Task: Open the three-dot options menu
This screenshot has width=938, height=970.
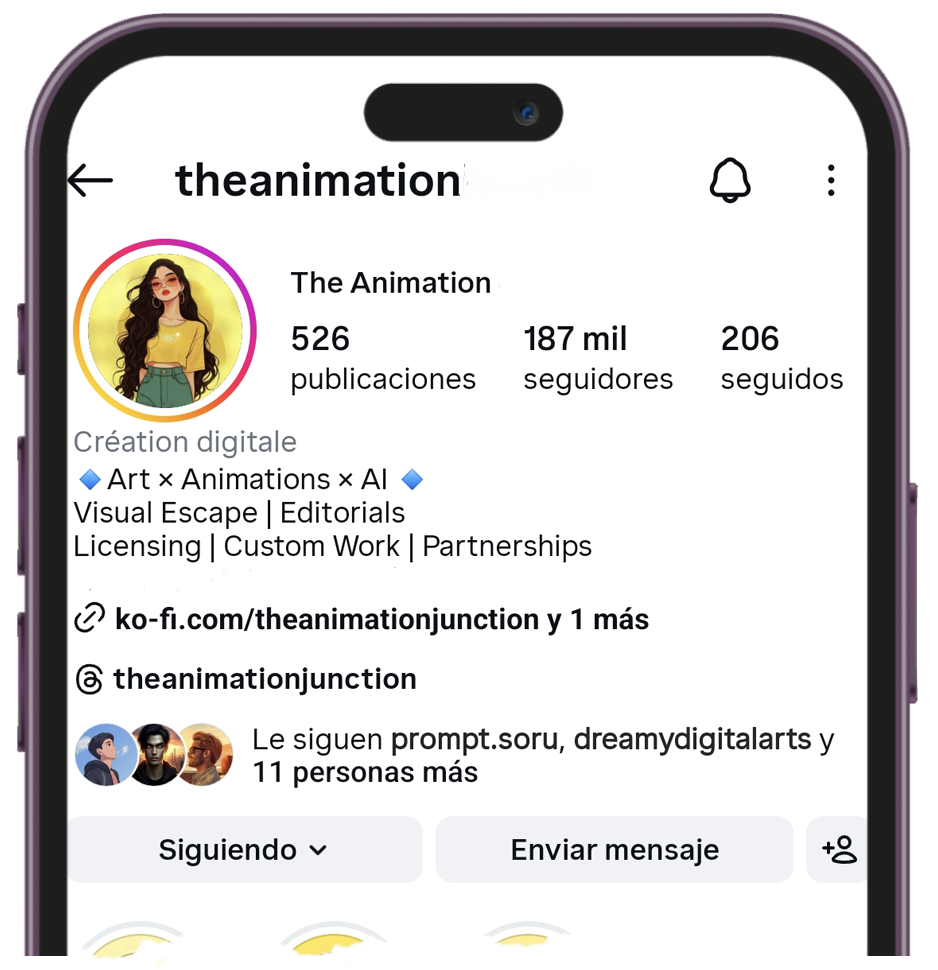Action: [831, 180]
